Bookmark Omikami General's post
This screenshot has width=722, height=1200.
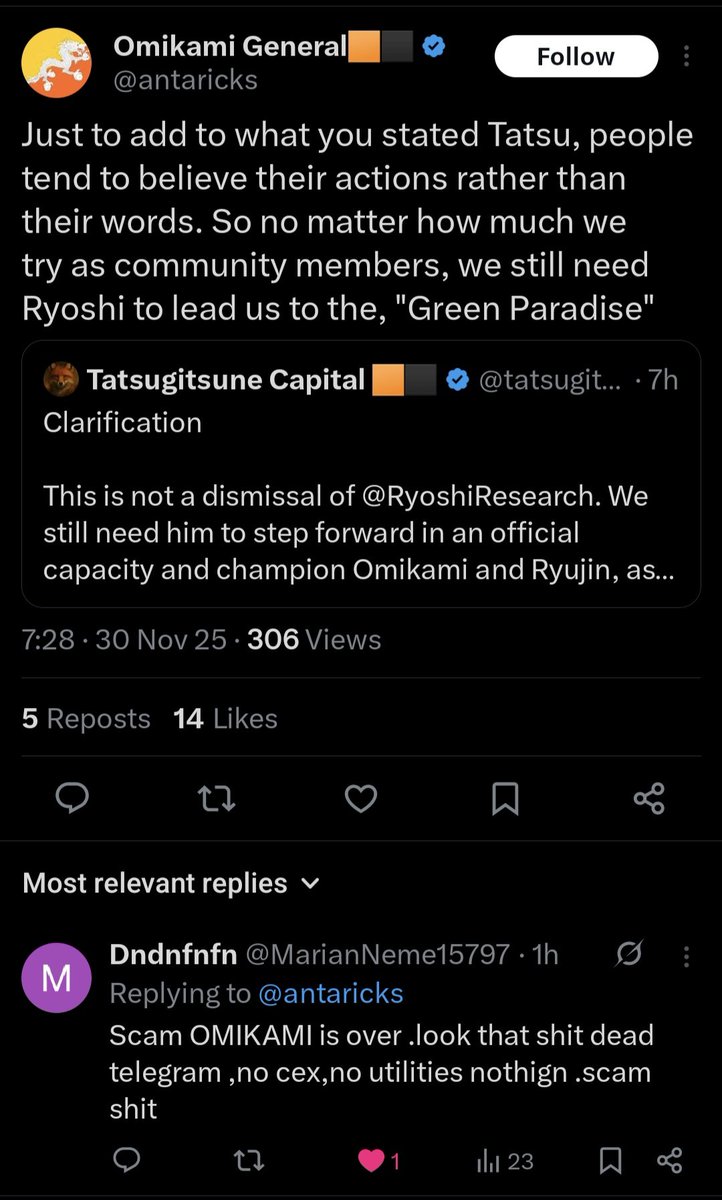click(x=505, y=797)
